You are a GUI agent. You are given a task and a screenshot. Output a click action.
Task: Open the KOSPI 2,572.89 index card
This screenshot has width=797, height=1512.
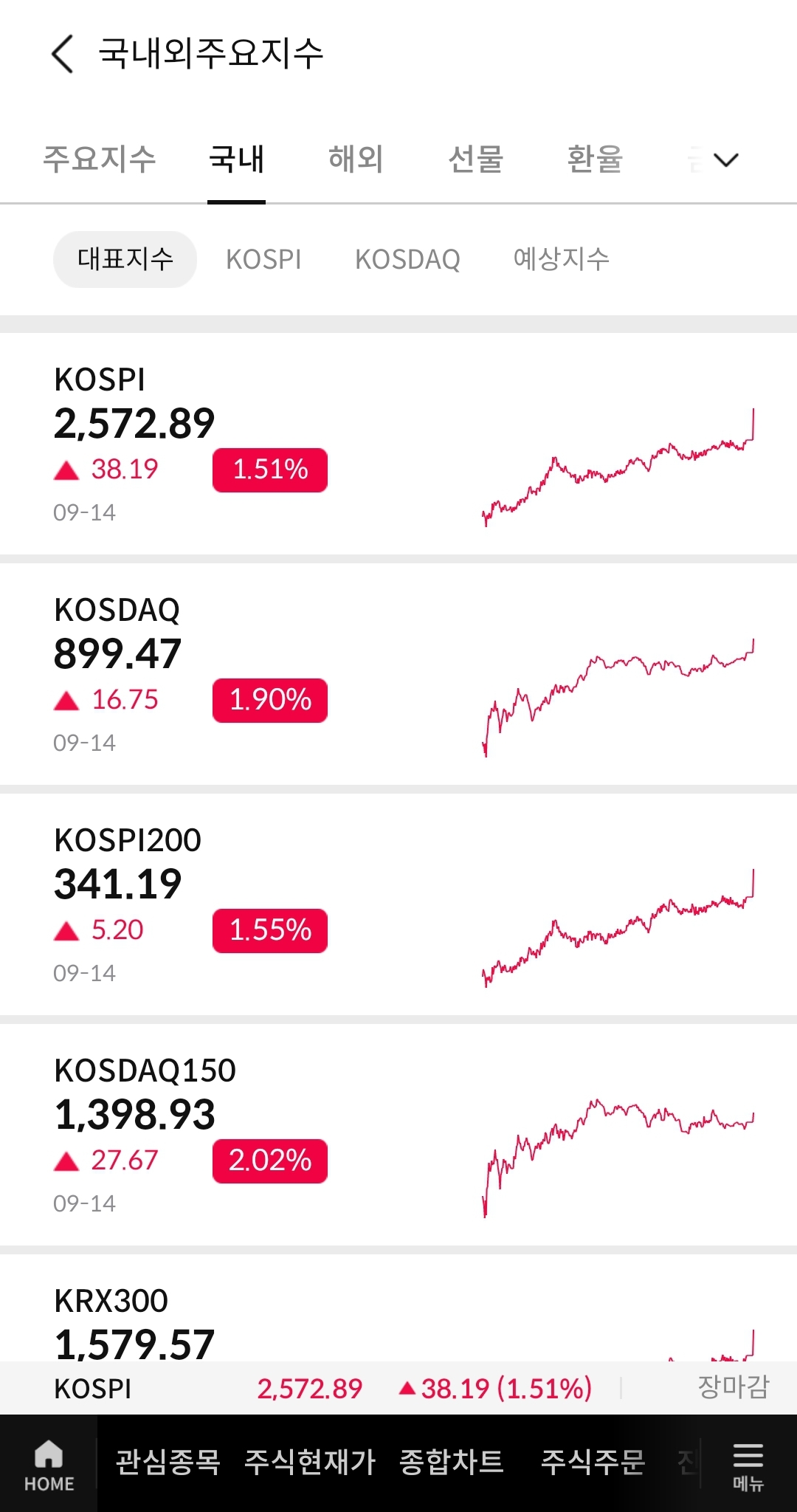click(398, 443)
